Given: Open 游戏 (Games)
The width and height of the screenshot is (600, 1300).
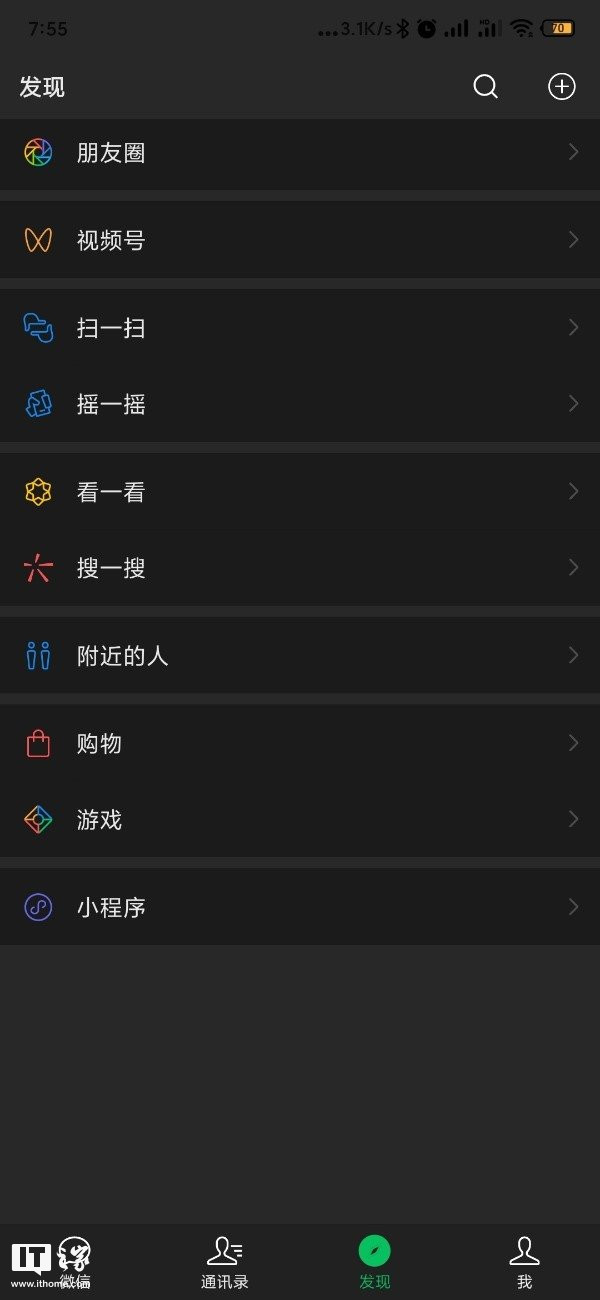Looking at the screenshot, I should coord(300,820).
